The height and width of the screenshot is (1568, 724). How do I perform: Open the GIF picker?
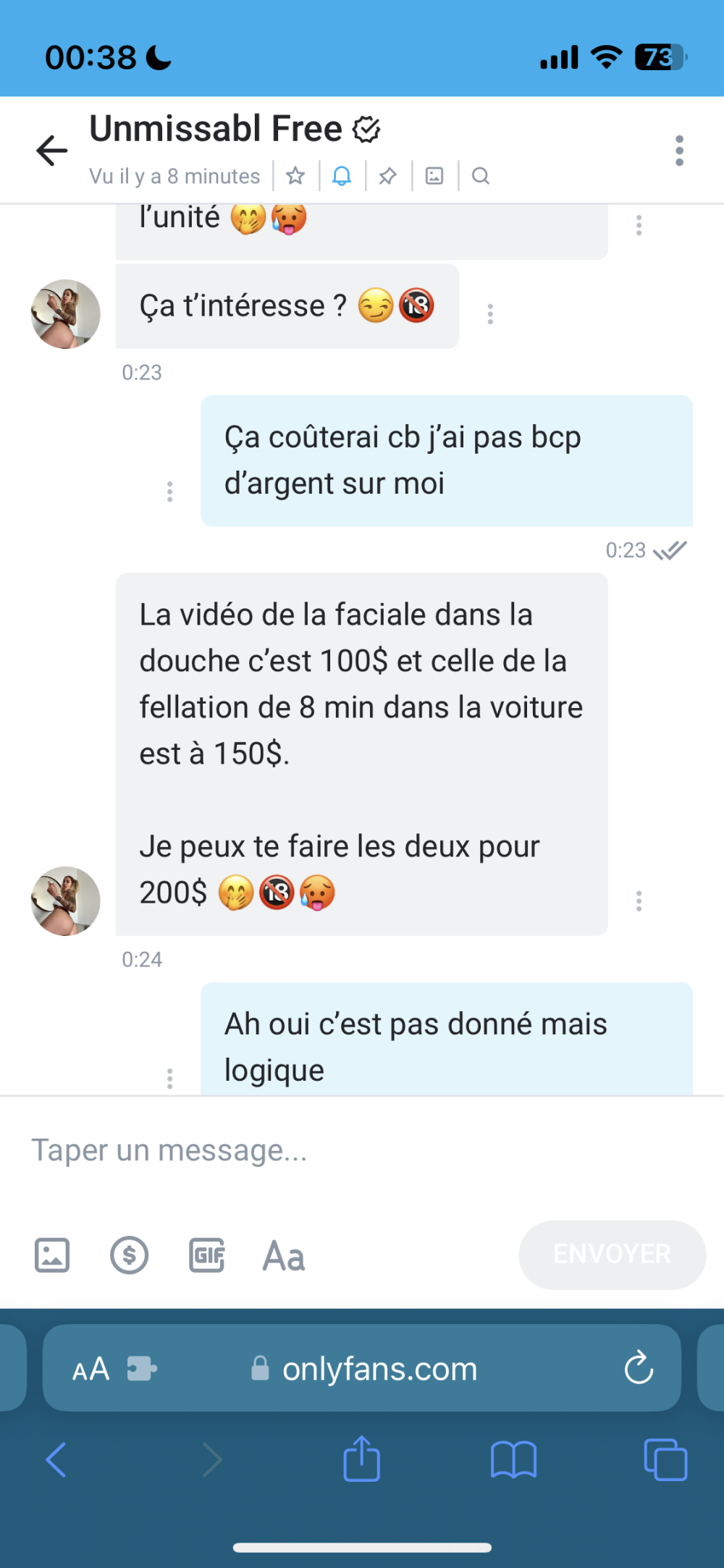click(x=207, y=1255)
